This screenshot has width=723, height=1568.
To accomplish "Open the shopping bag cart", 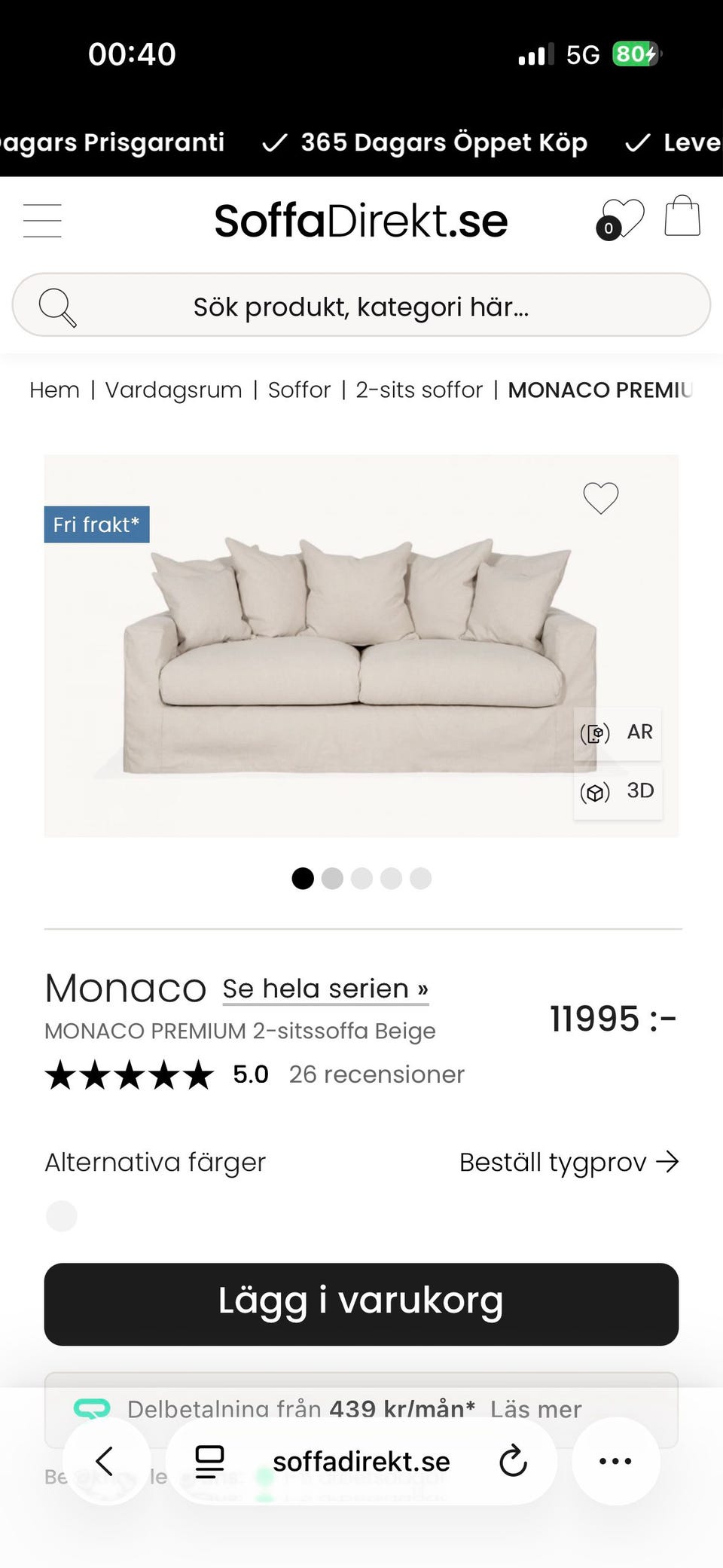I will pyautogui.click(x=682, y=219).
